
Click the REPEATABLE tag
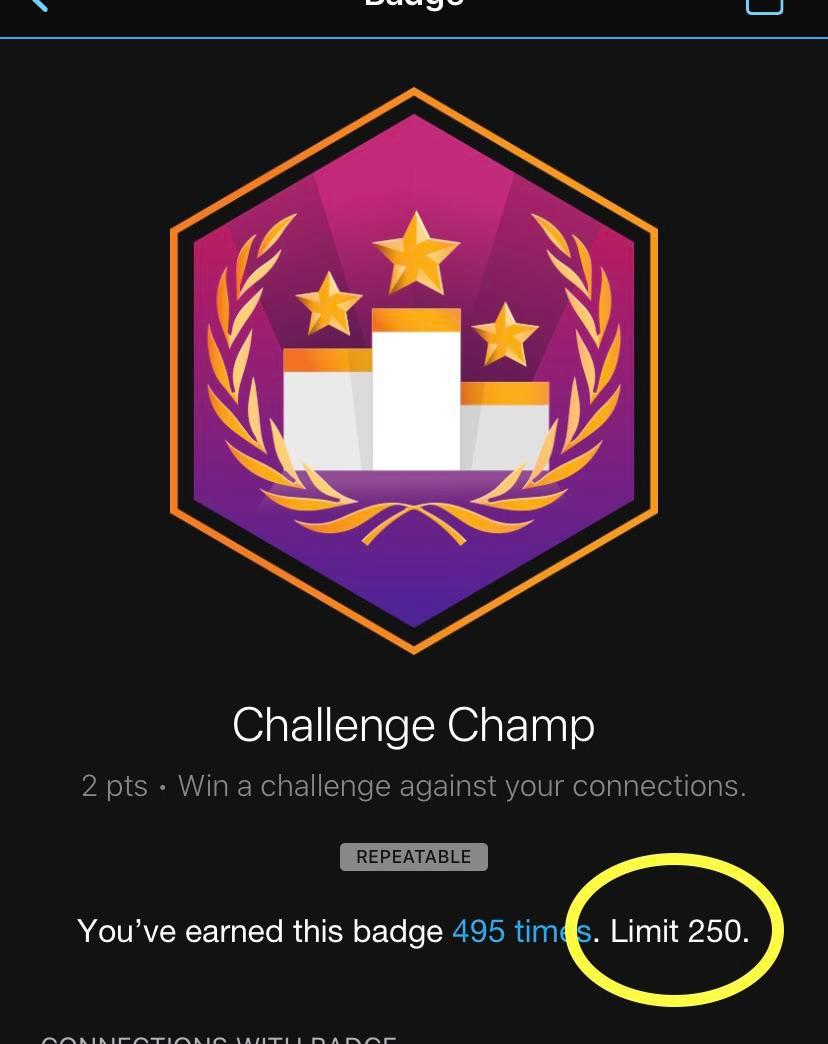413,856
